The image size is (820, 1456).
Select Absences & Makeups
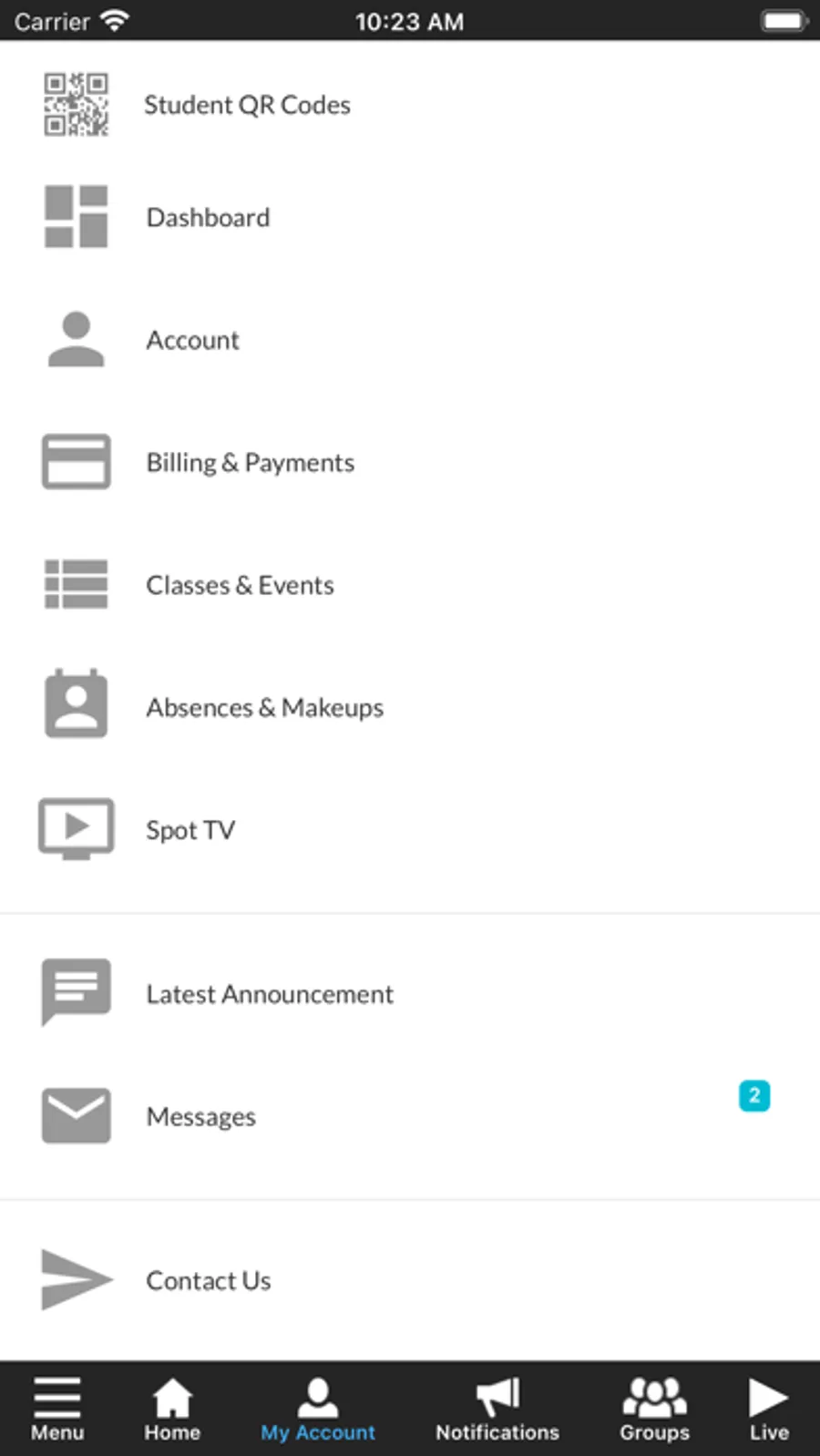[x=264, y=708]
